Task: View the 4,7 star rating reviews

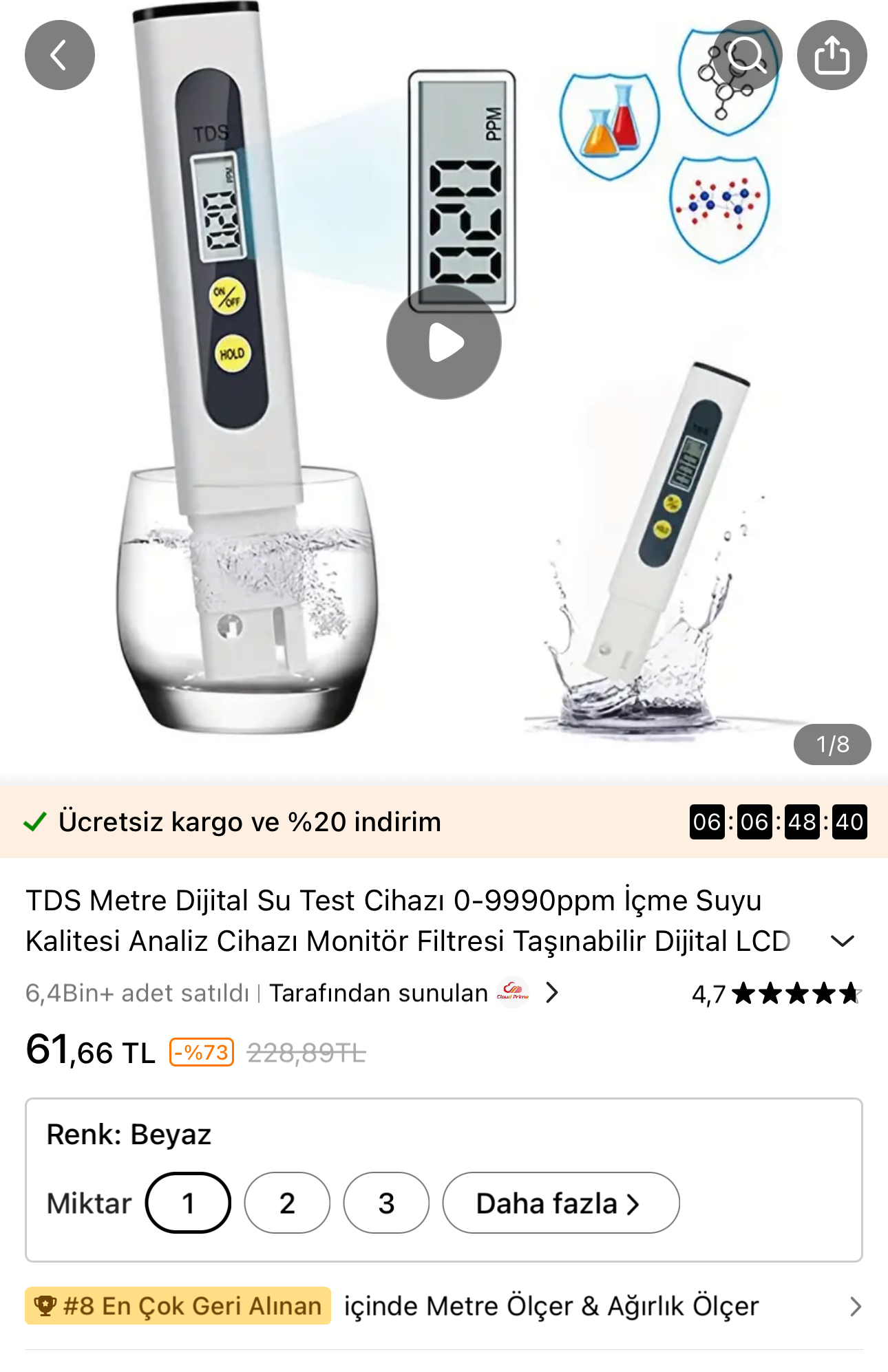Action: click(776, 994)
